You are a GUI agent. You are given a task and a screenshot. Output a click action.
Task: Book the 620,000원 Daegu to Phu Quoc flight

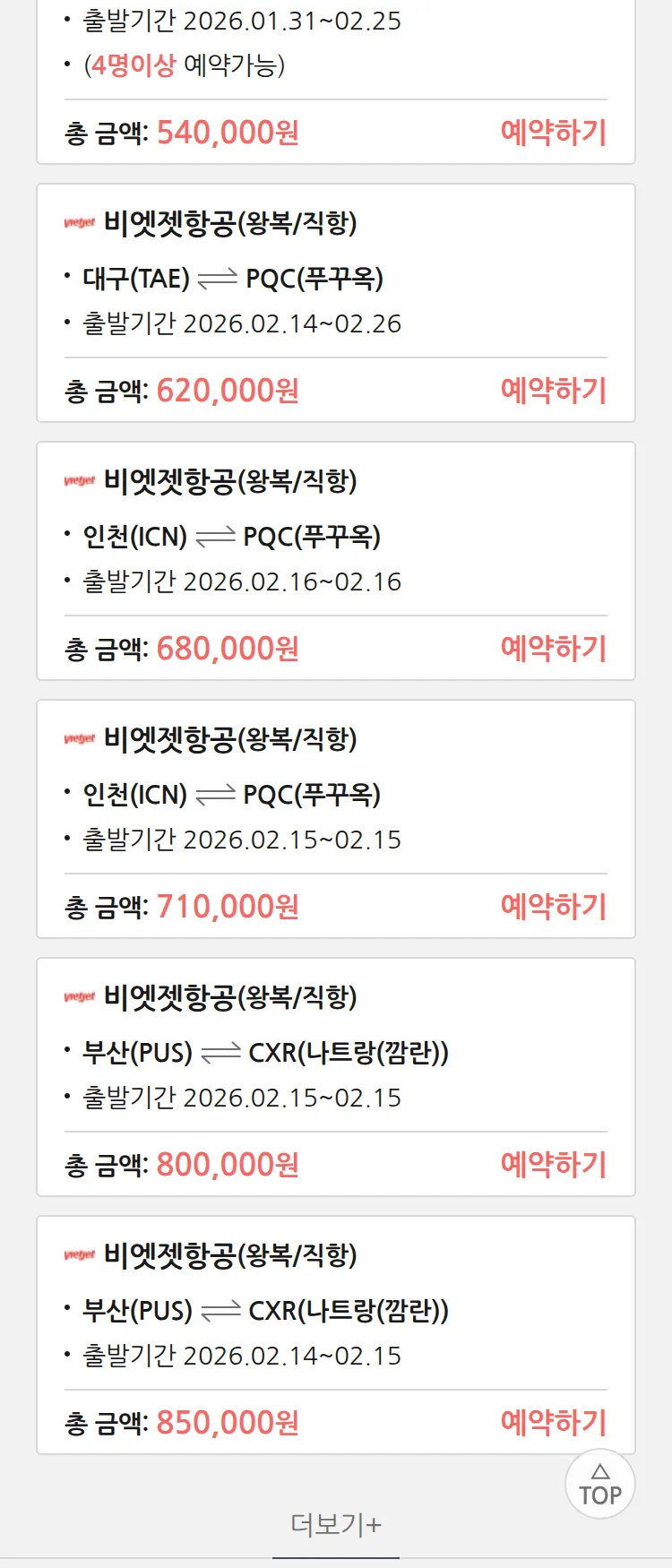click(x=553, y=391)
